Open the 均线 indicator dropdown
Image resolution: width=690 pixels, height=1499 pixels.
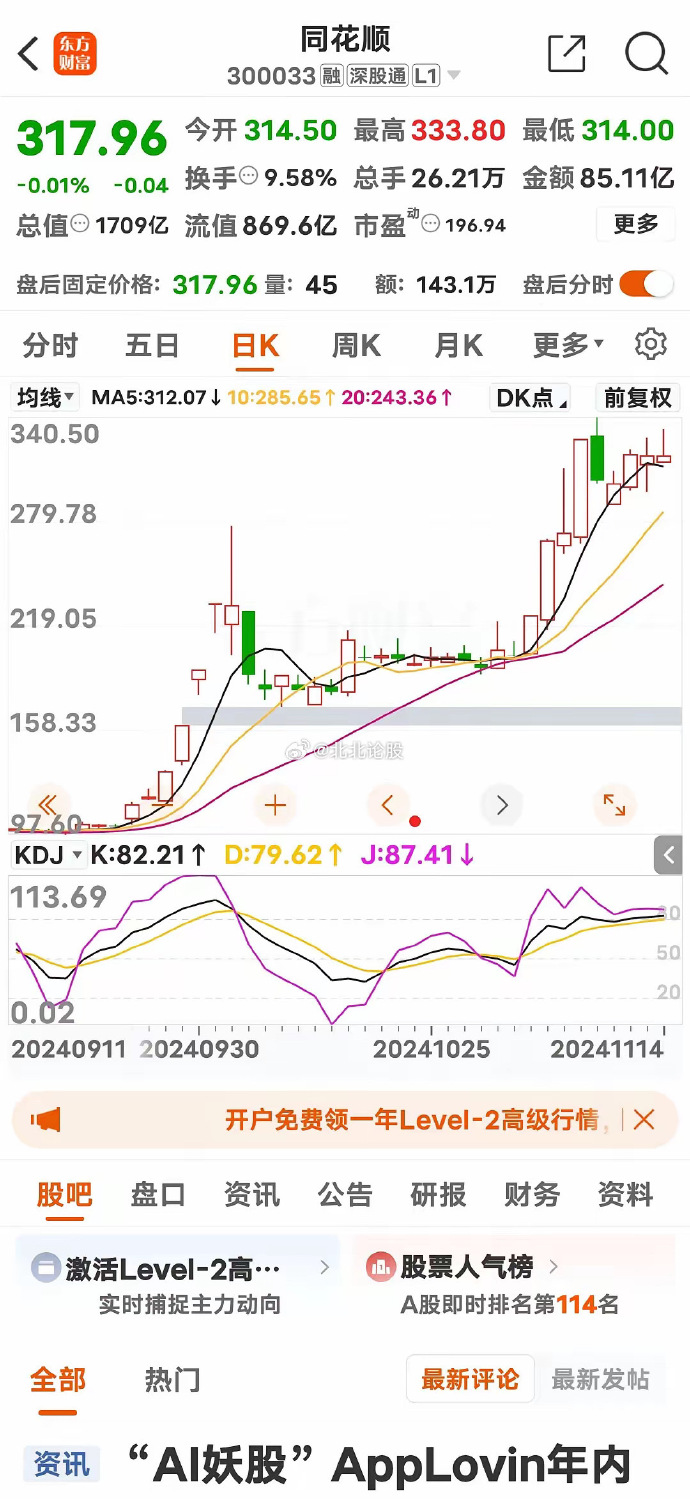46,397
